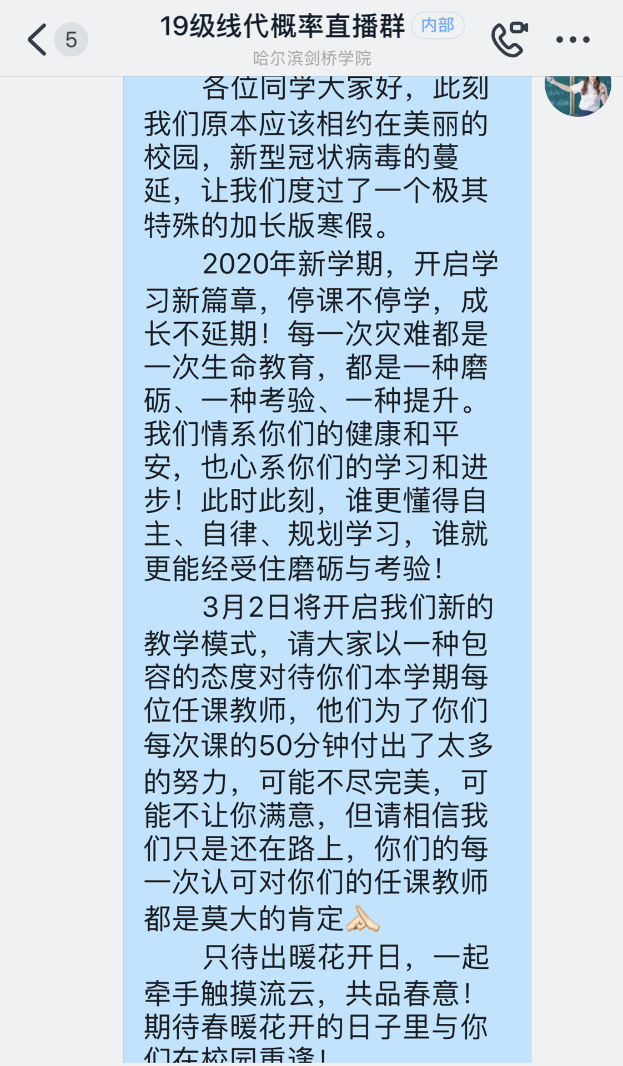
Task: Go back to the chat list
Action: point(38,40)
